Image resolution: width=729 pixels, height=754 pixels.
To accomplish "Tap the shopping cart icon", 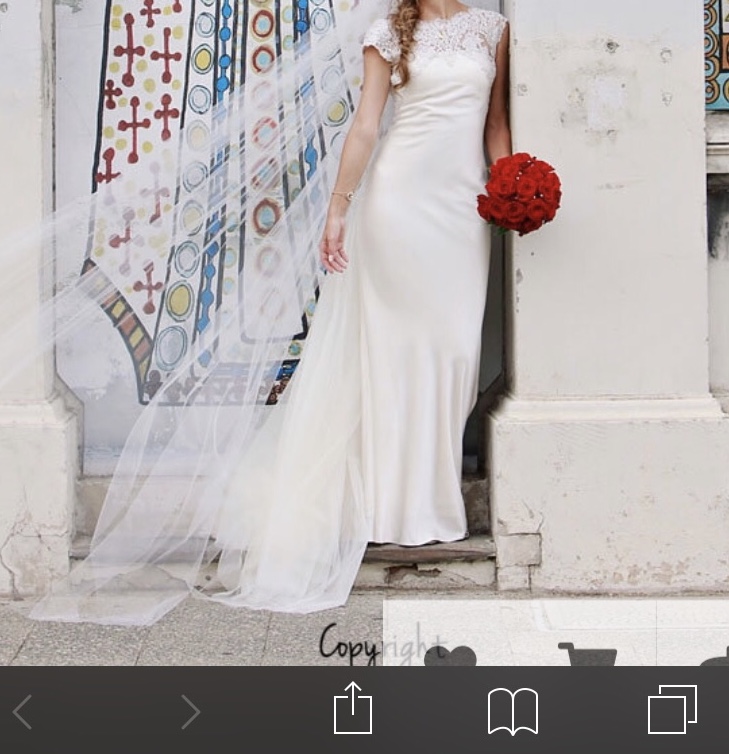I will click(x=587, y=655).
